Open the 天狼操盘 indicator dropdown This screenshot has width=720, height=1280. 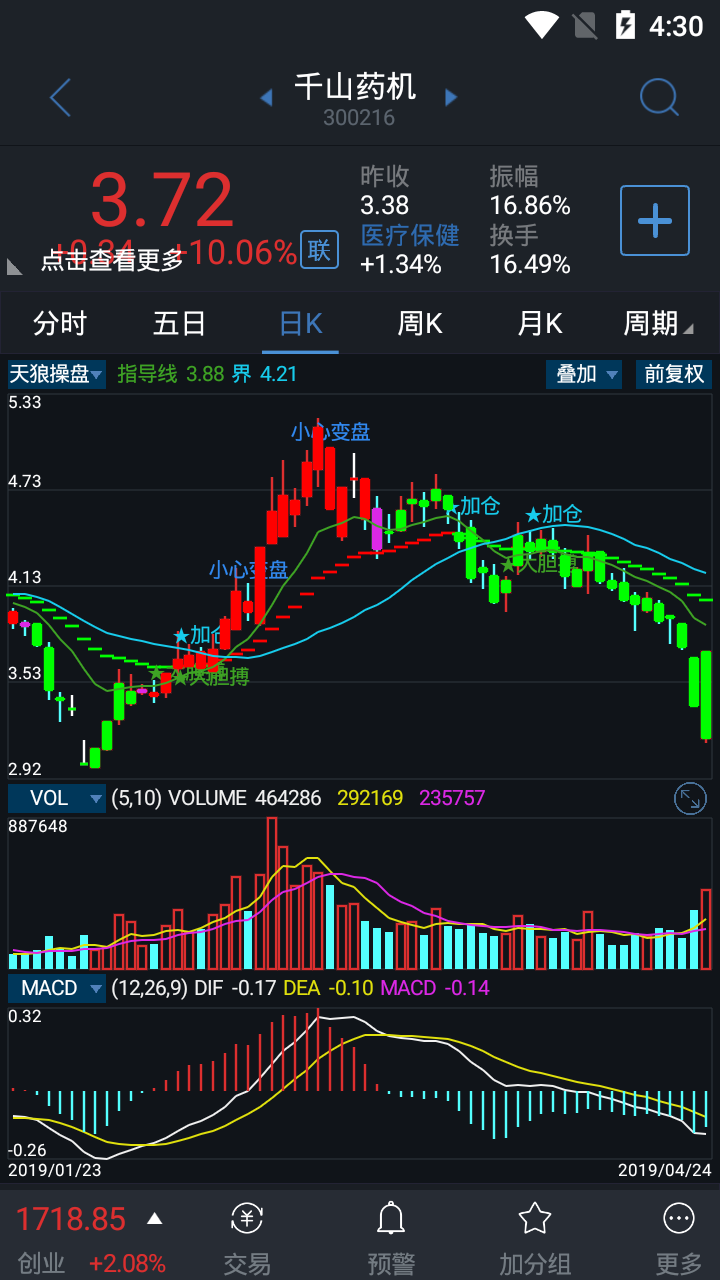pos(56,375)
